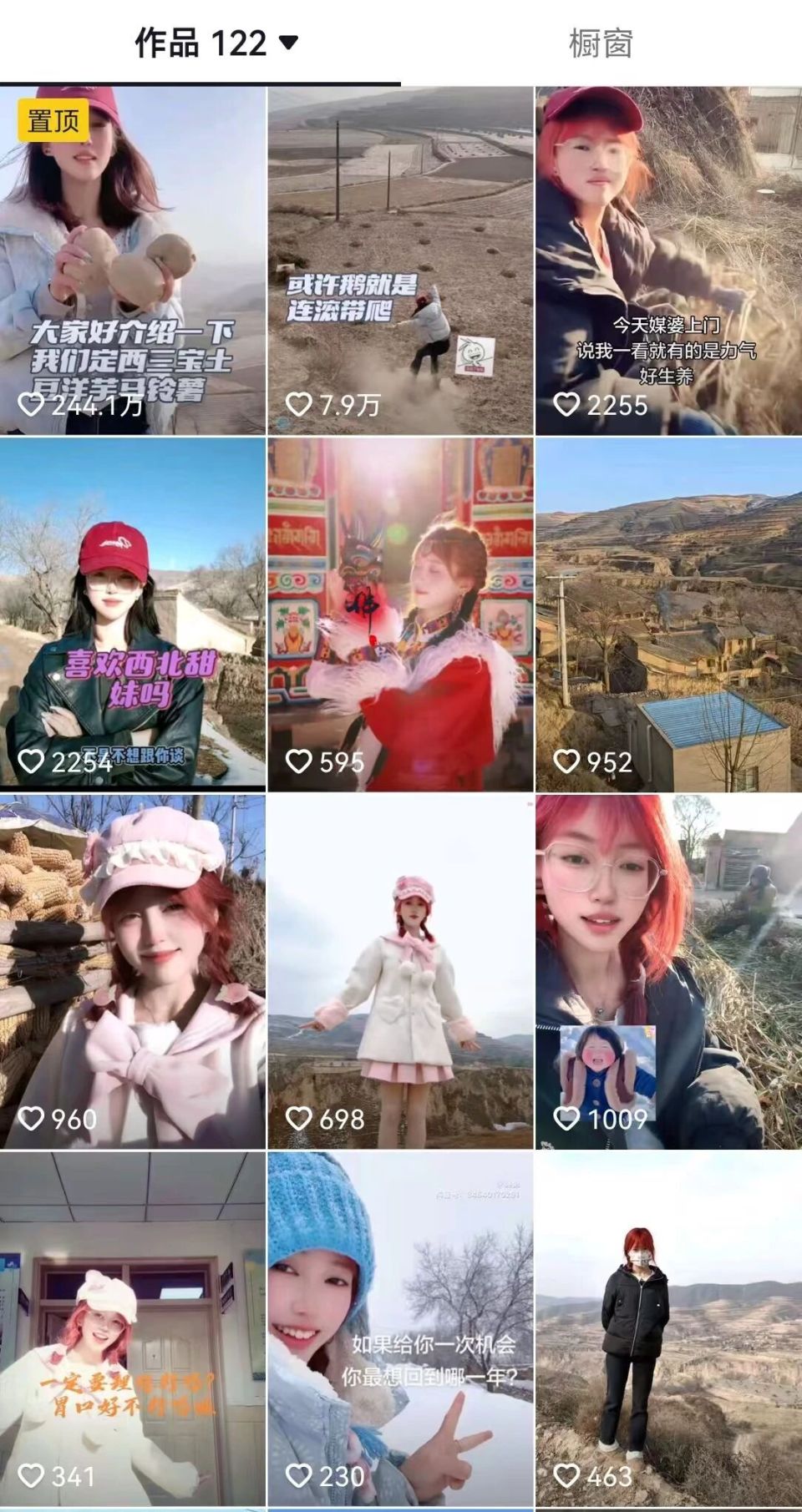This screenshot has width=802, height=1512.
Task: Open the hillside standing portrait video with 463 likes
Action: click(x=668, y=1319)
